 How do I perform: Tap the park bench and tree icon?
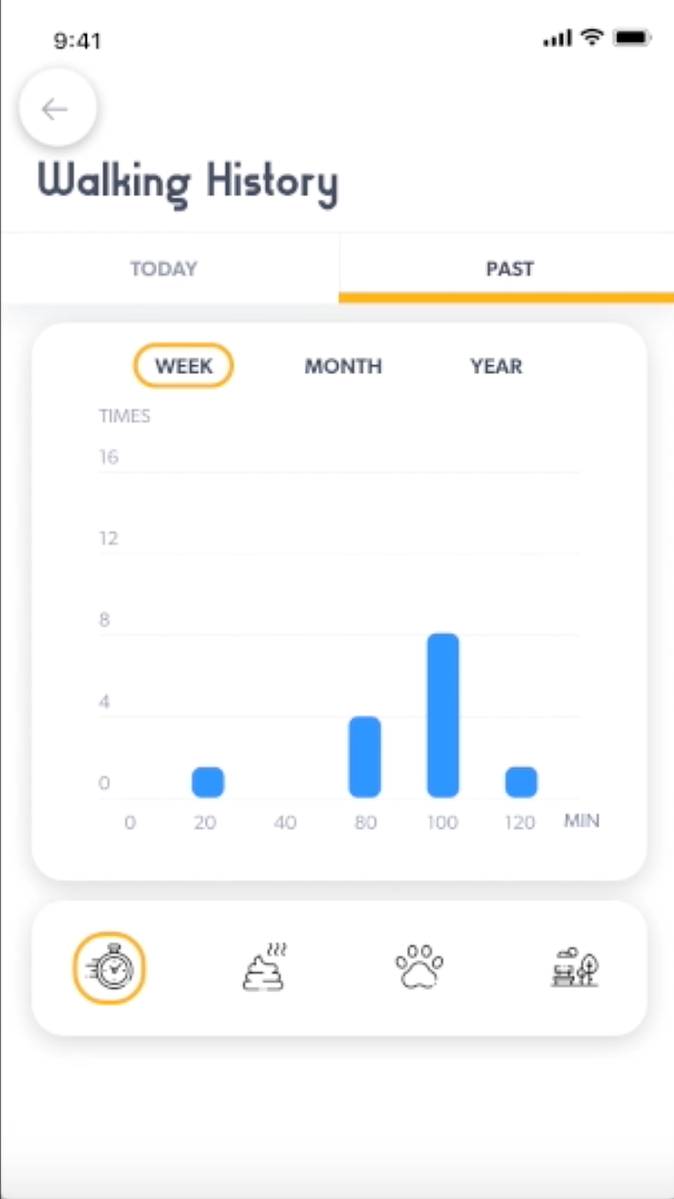point(575,968)
